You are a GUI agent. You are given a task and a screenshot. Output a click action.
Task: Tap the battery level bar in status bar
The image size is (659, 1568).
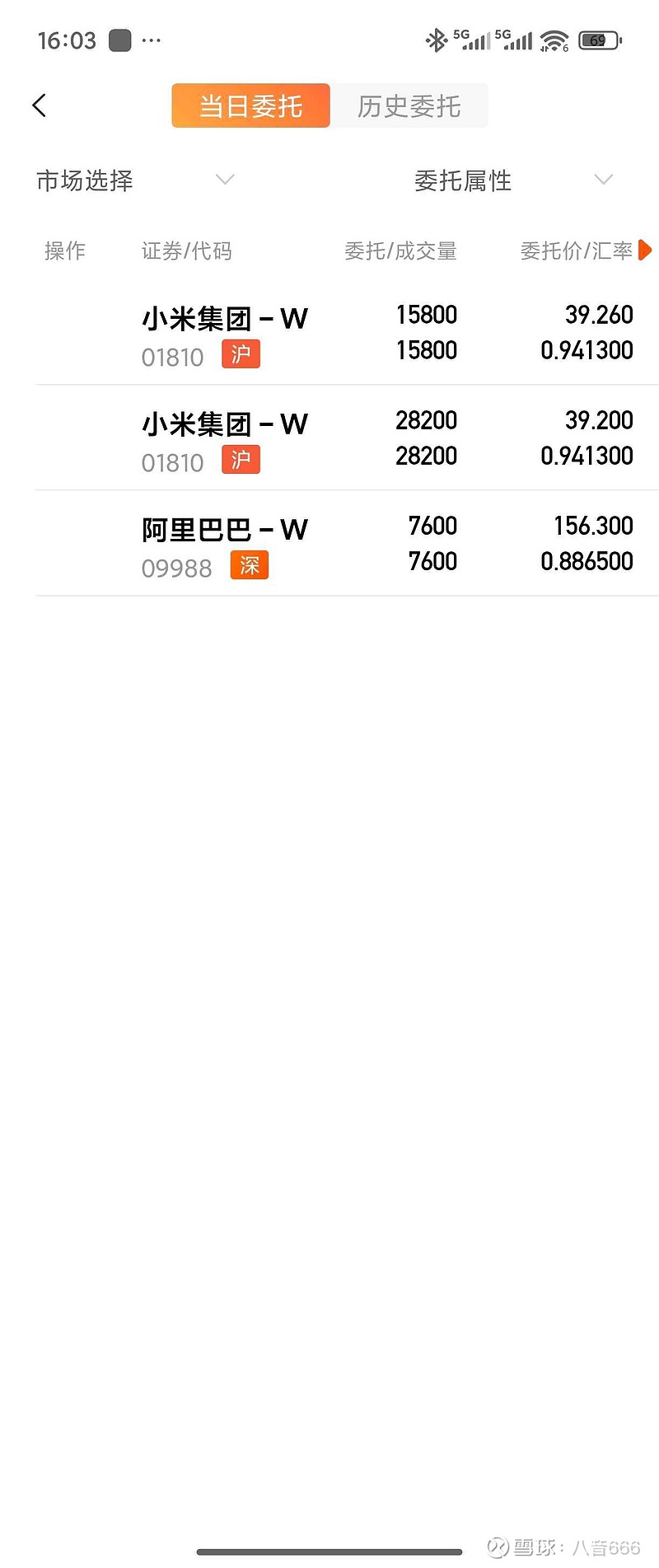point(596,39)
